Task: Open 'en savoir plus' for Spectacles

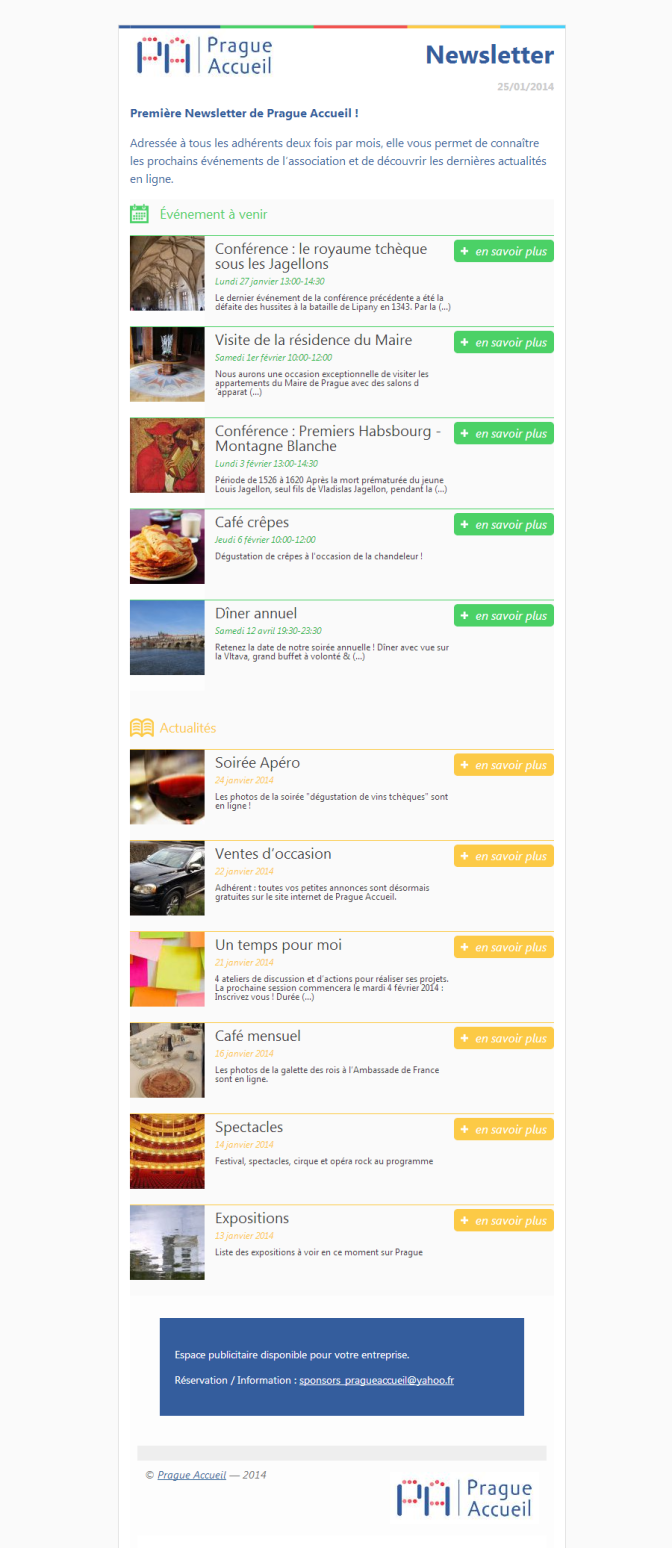Action: point(503,1129)
